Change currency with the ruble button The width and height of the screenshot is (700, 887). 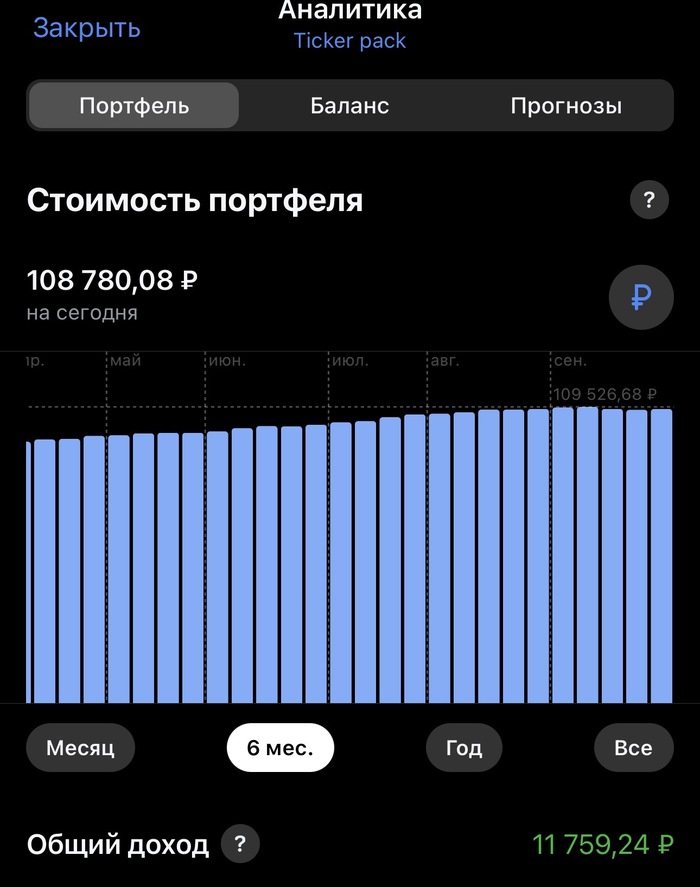click(641, 297)
